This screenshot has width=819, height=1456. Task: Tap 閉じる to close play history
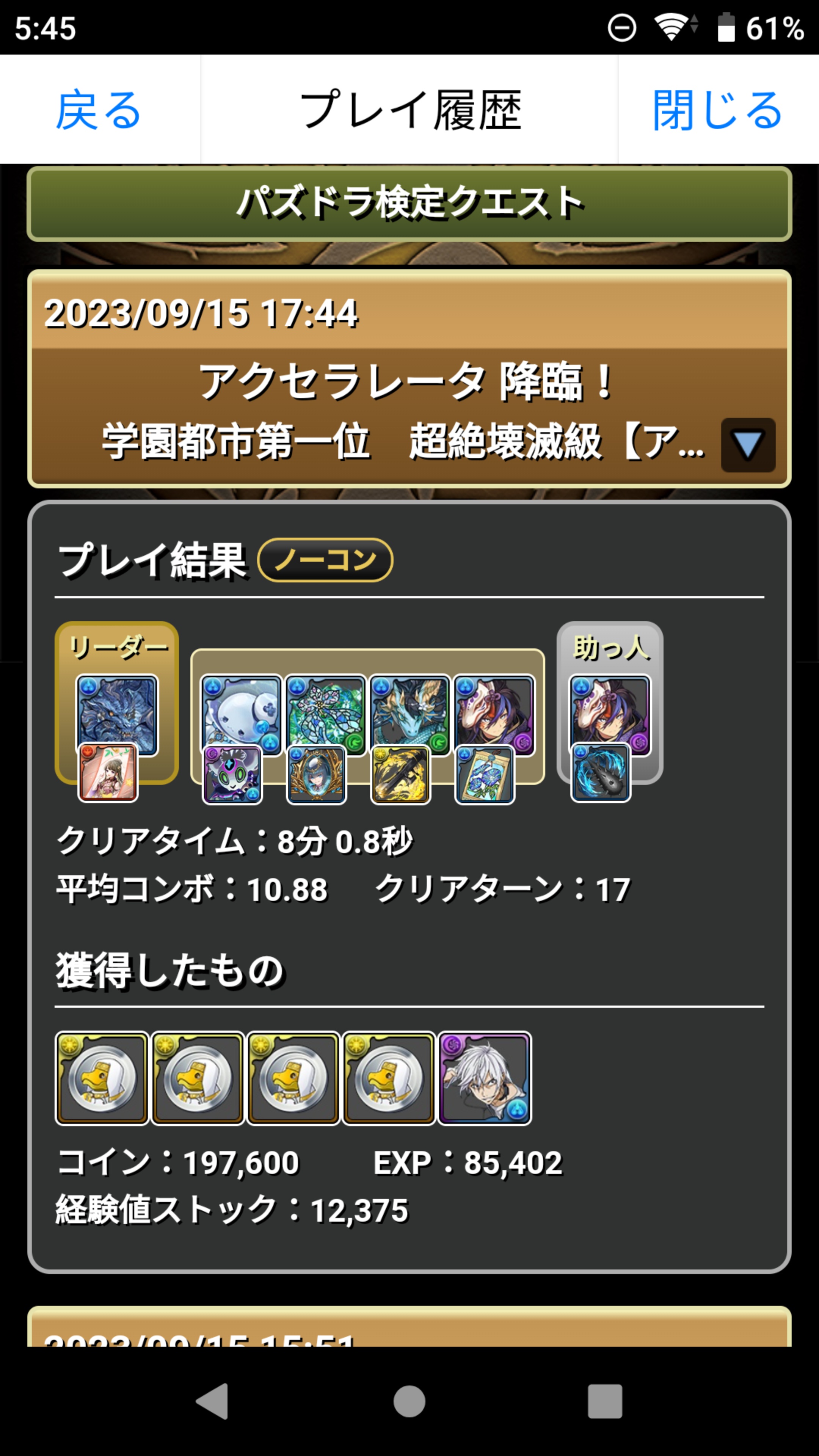717,110
